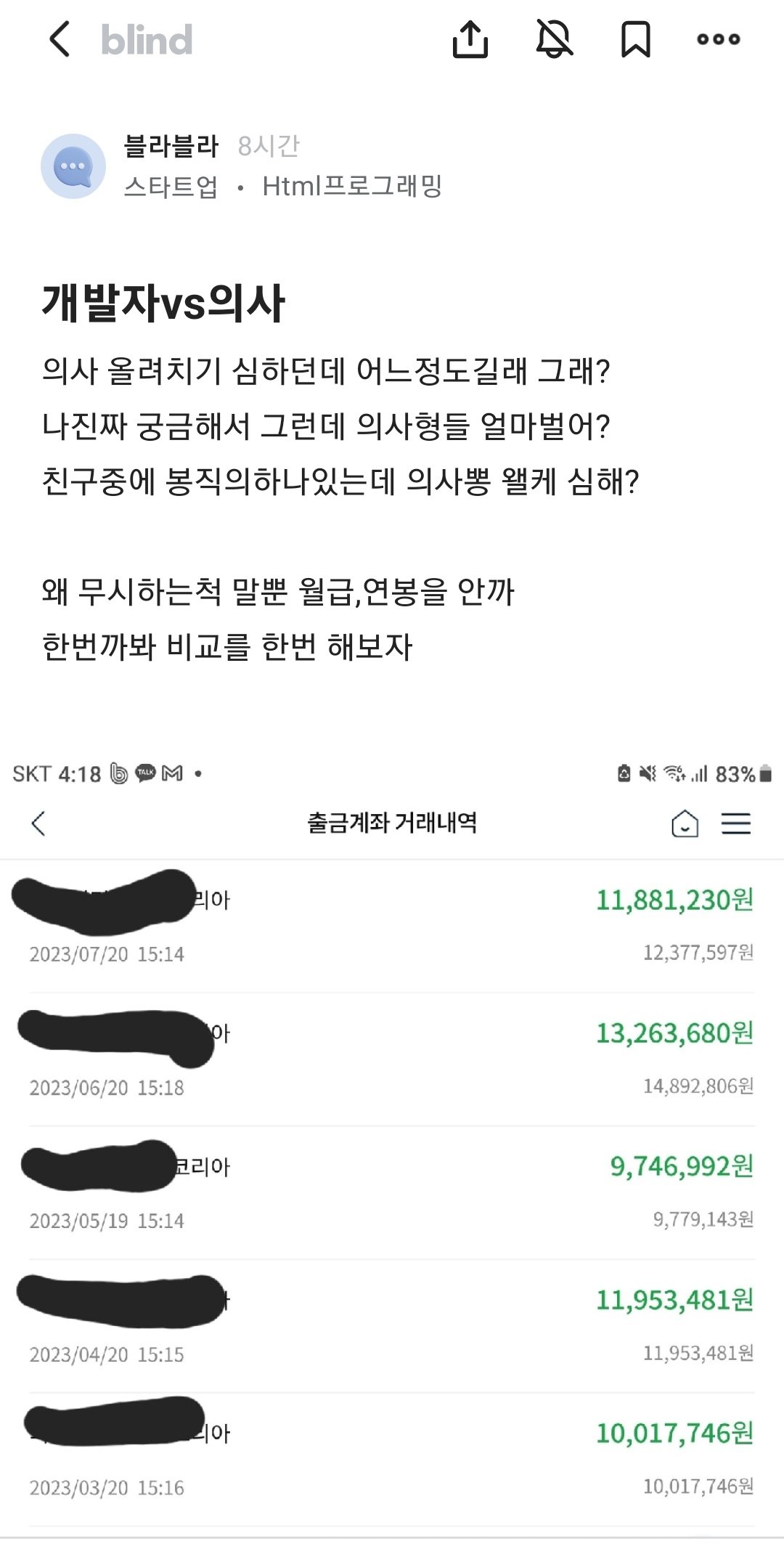The image size is (784, 1554).
Task: Tap the 블라블라 profile avatar
Action: click(x=72, y=164)
